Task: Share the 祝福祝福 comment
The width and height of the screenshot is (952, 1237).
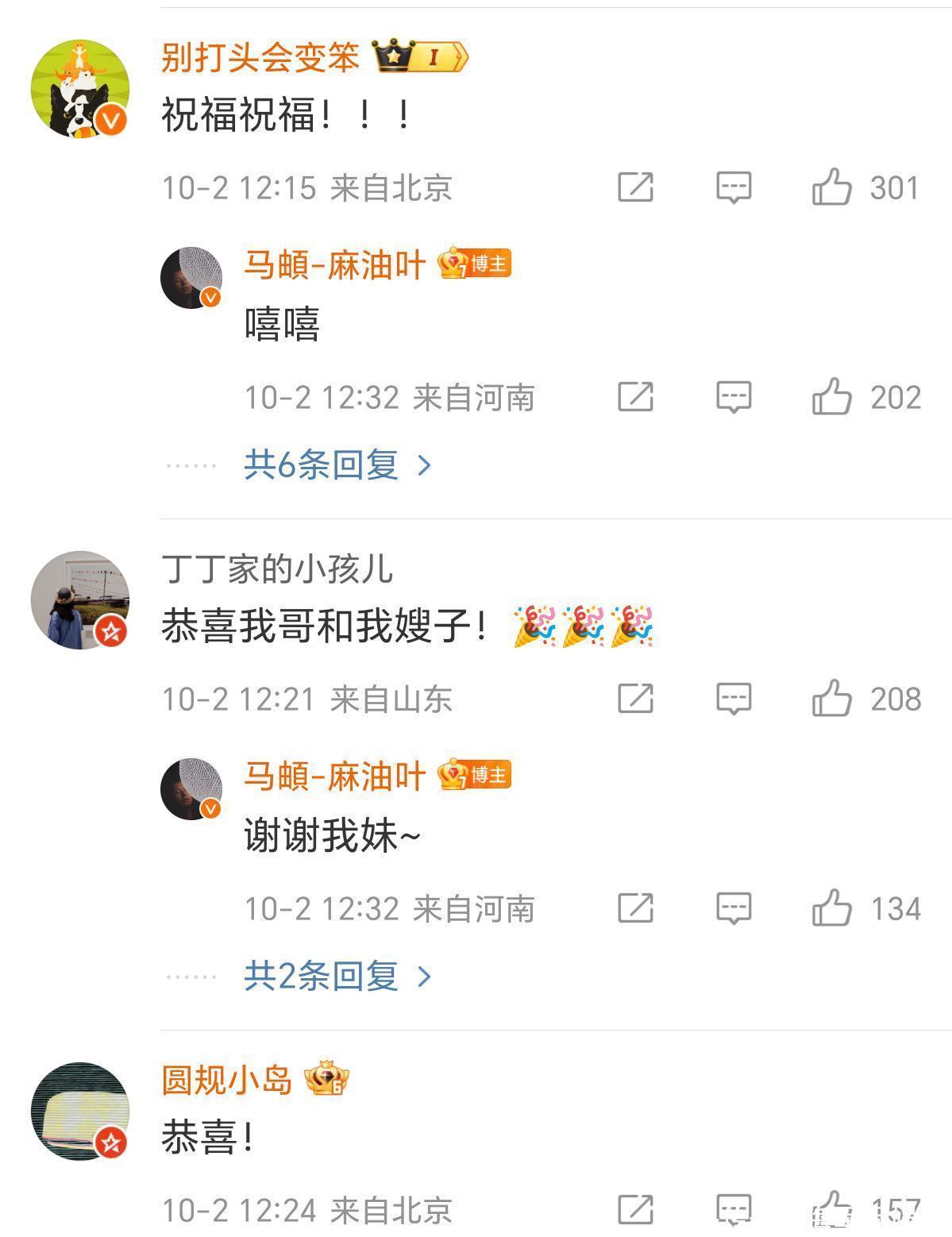Action: [636, 187]
